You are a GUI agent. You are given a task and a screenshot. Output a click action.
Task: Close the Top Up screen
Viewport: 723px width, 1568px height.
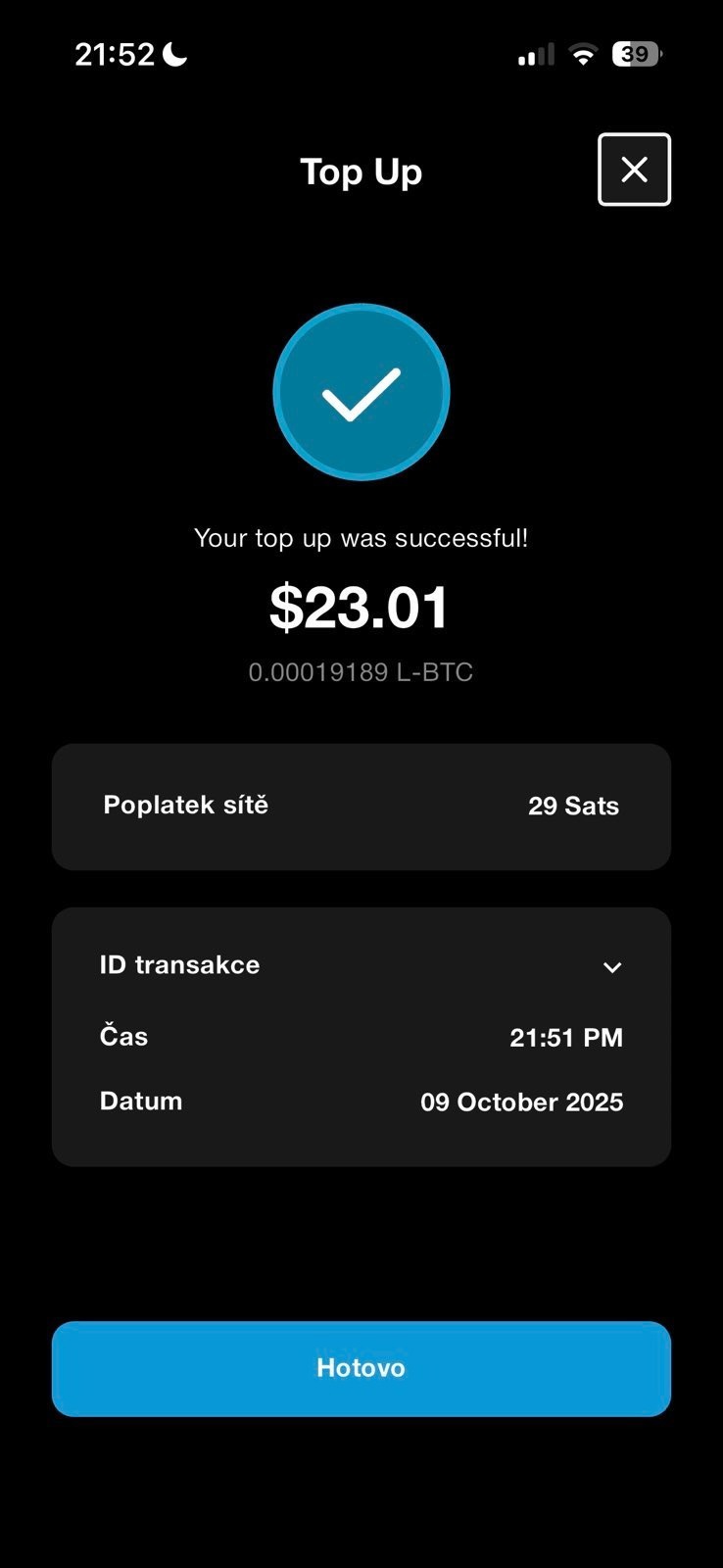point(634,170)
